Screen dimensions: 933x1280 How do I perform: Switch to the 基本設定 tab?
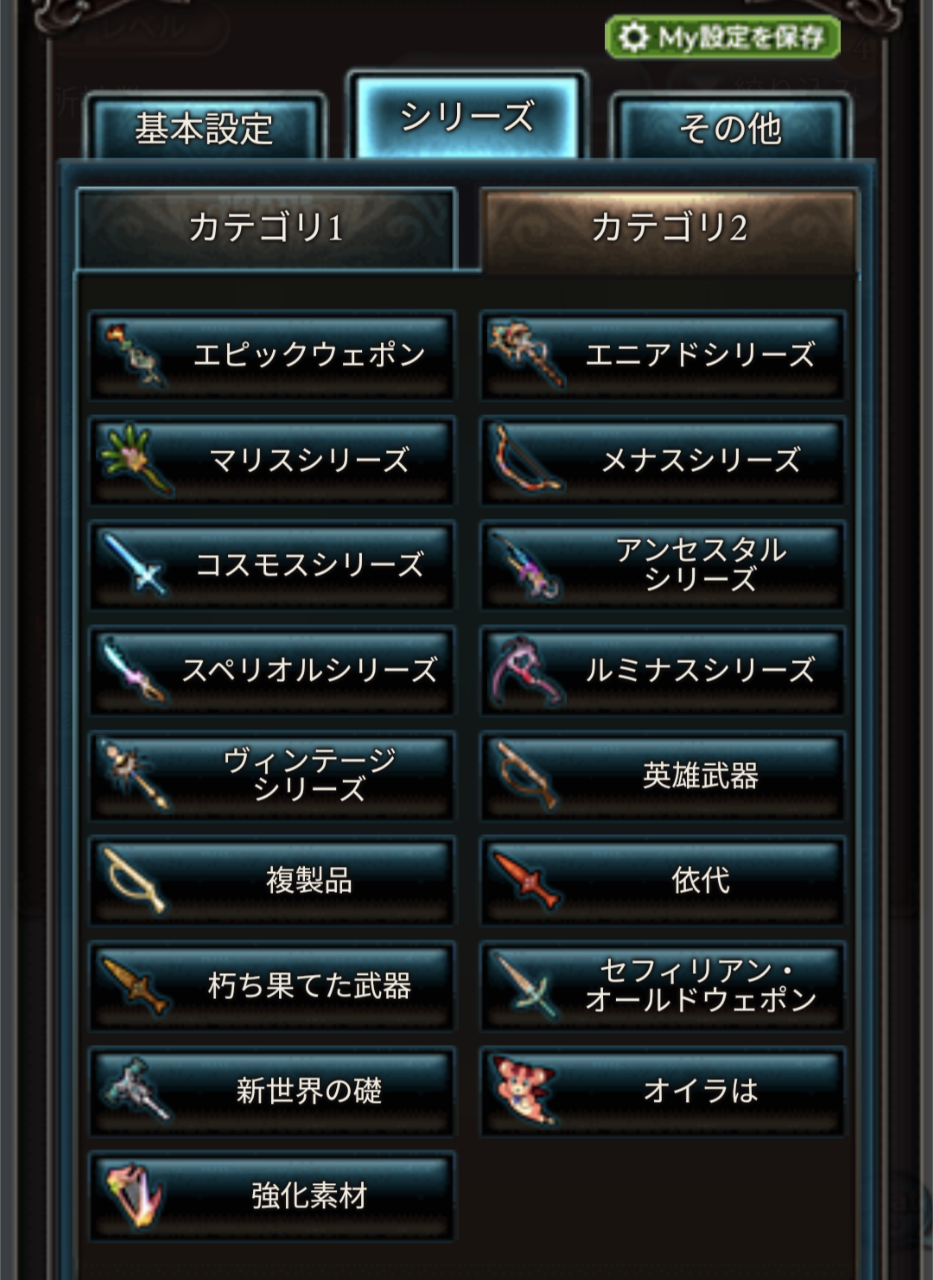point(204,128)
